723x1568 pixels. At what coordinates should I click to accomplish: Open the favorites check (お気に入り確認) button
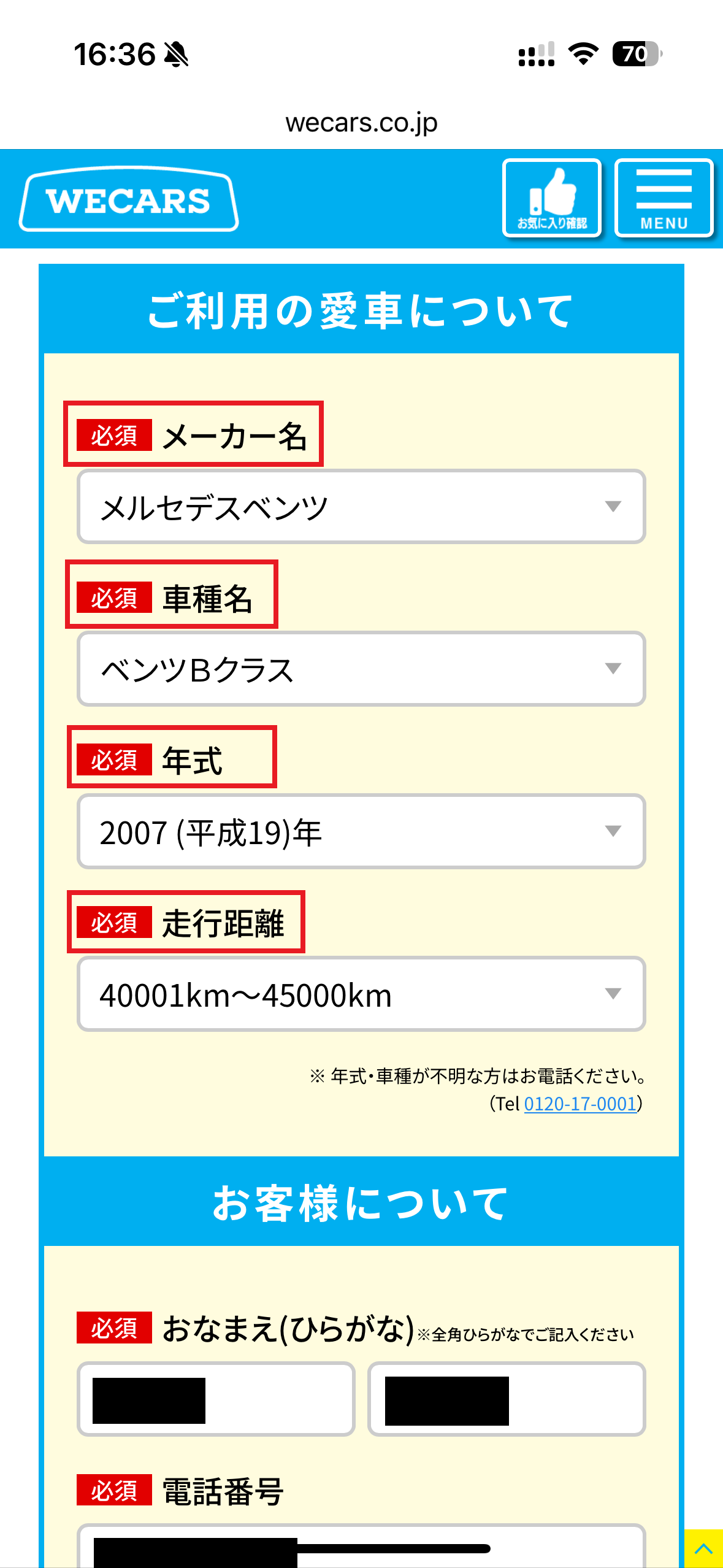point(551,198)
